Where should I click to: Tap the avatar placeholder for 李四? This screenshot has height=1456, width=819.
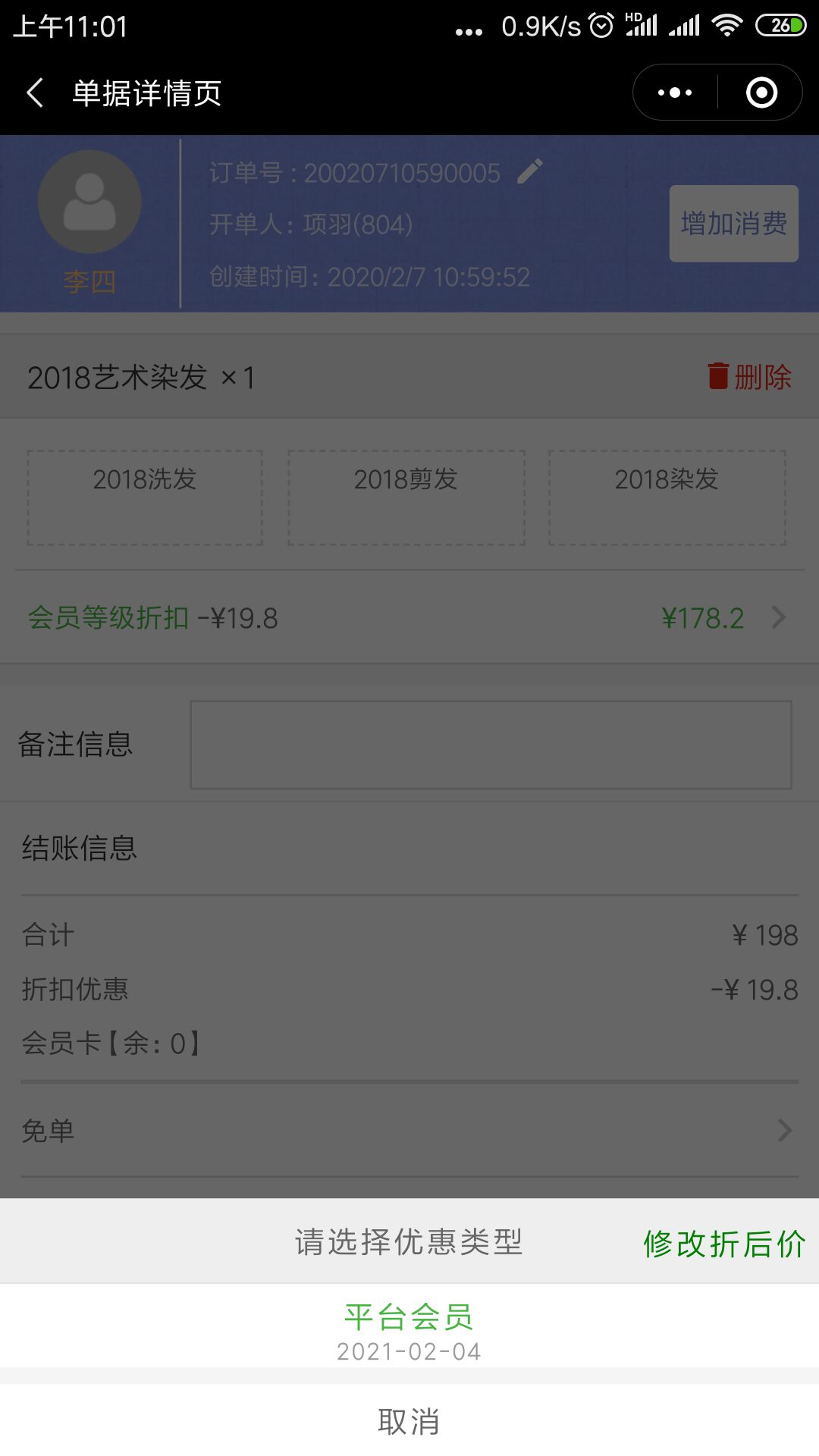point(89,201)
